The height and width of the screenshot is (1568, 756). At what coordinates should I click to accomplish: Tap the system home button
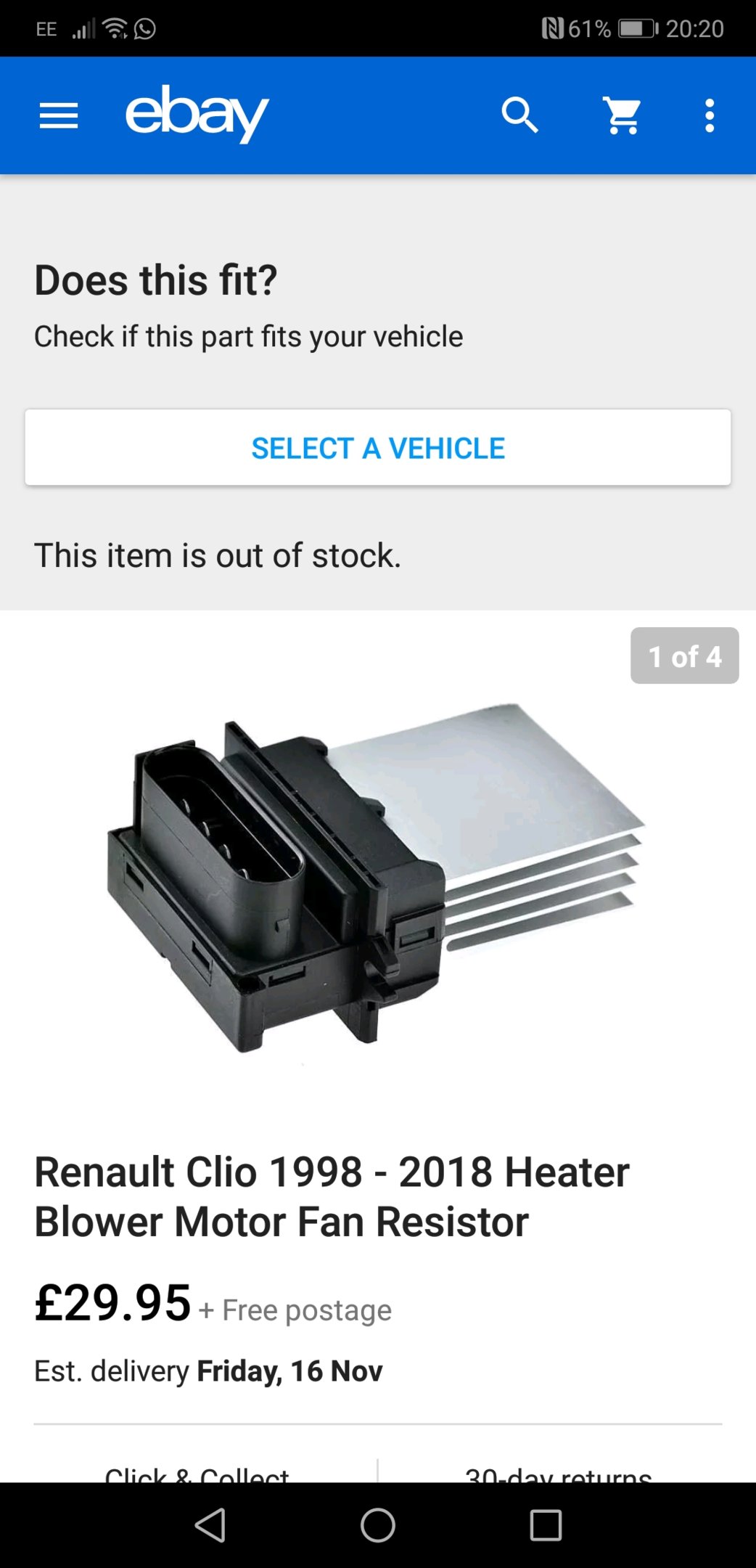tap(378, 1525)
